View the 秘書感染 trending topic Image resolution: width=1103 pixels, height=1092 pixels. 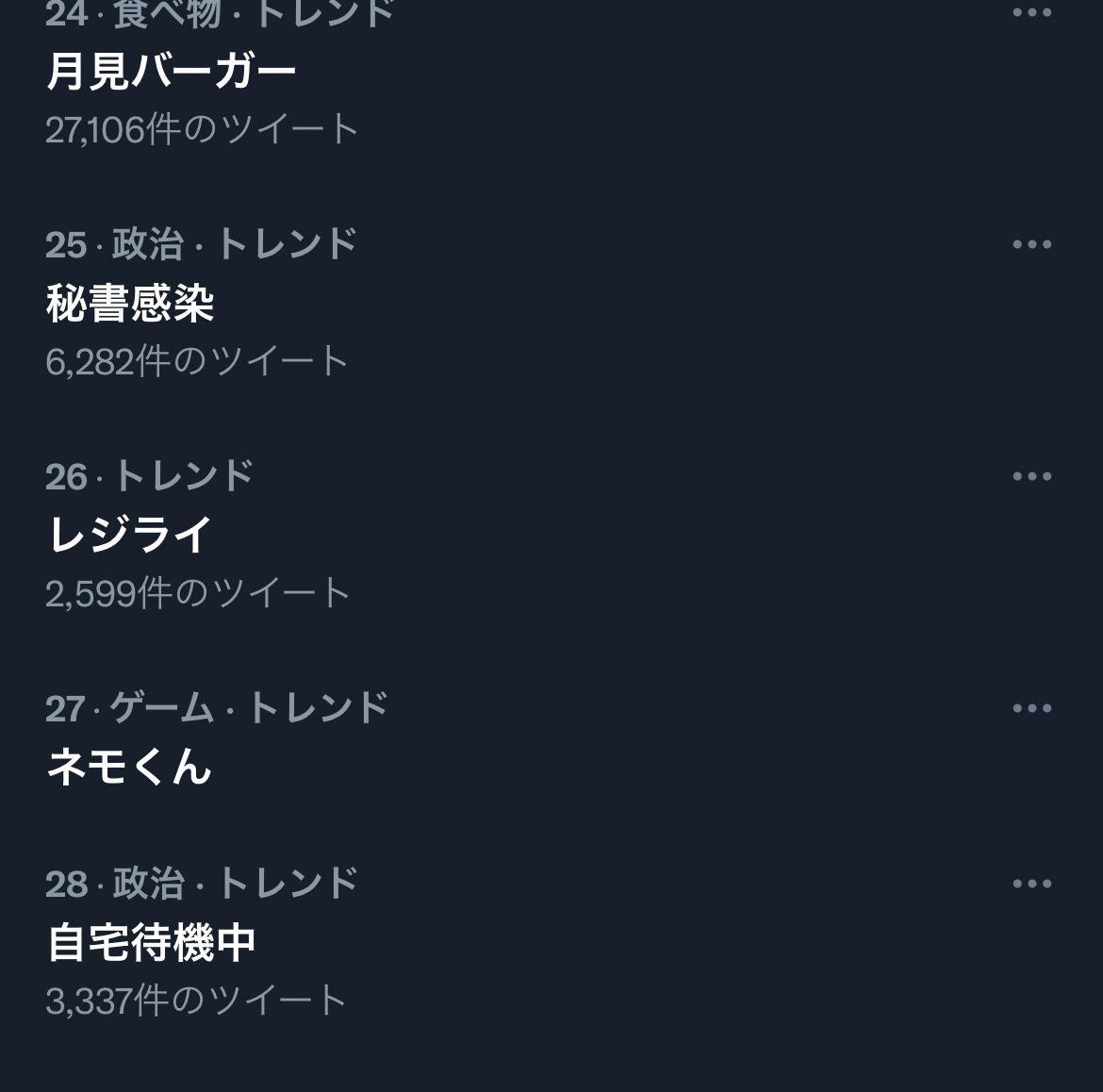(130, 304)
